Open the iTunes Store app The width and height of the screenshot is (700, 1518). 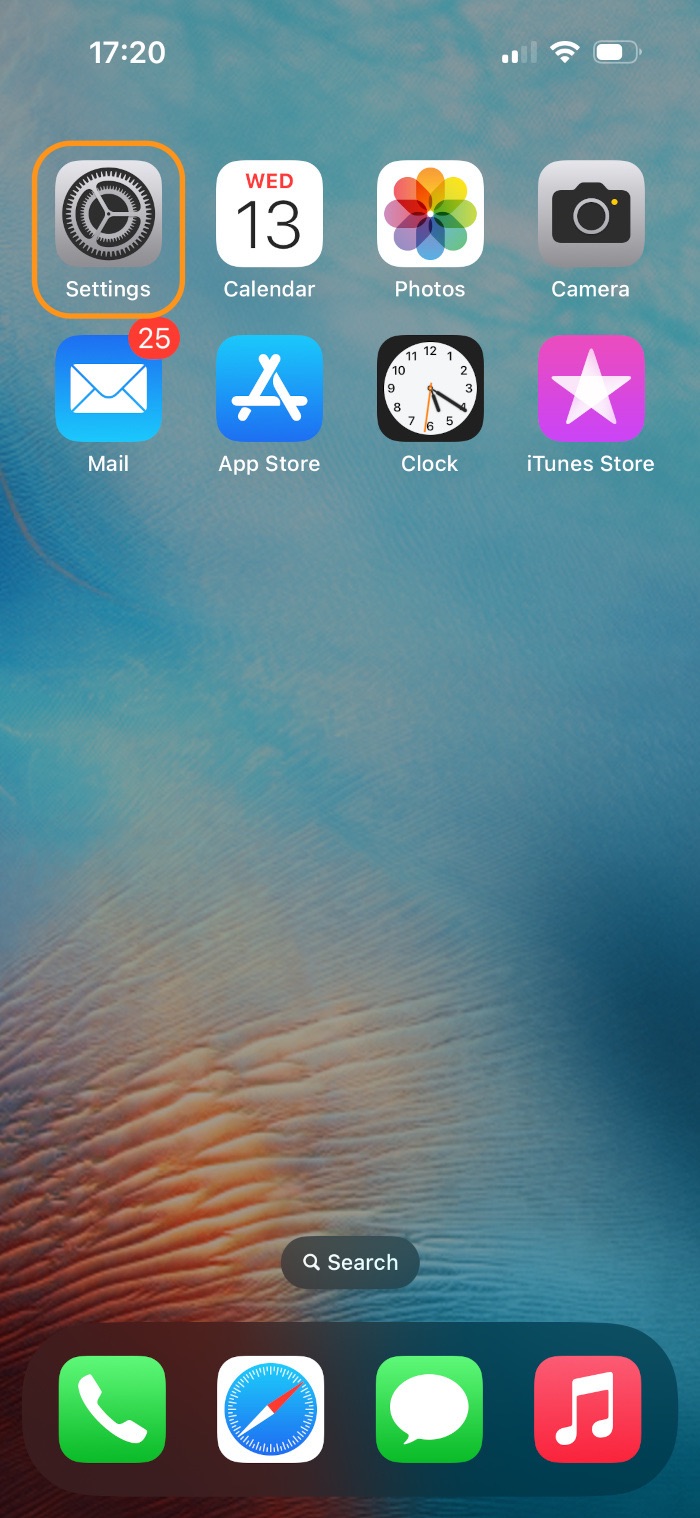tap(591, 389)
